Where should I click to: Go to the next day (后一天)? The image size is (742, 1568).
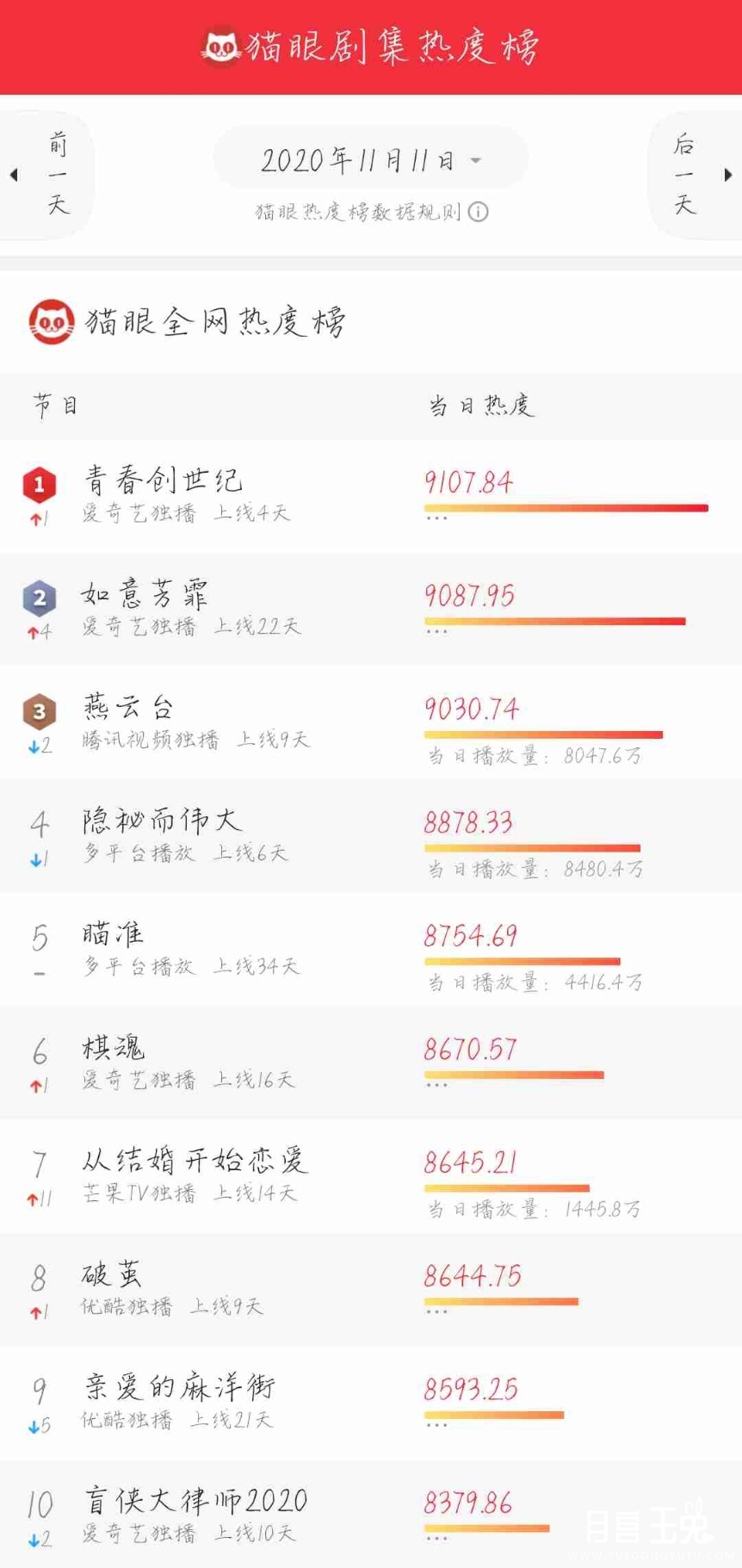tap(696, 174)
